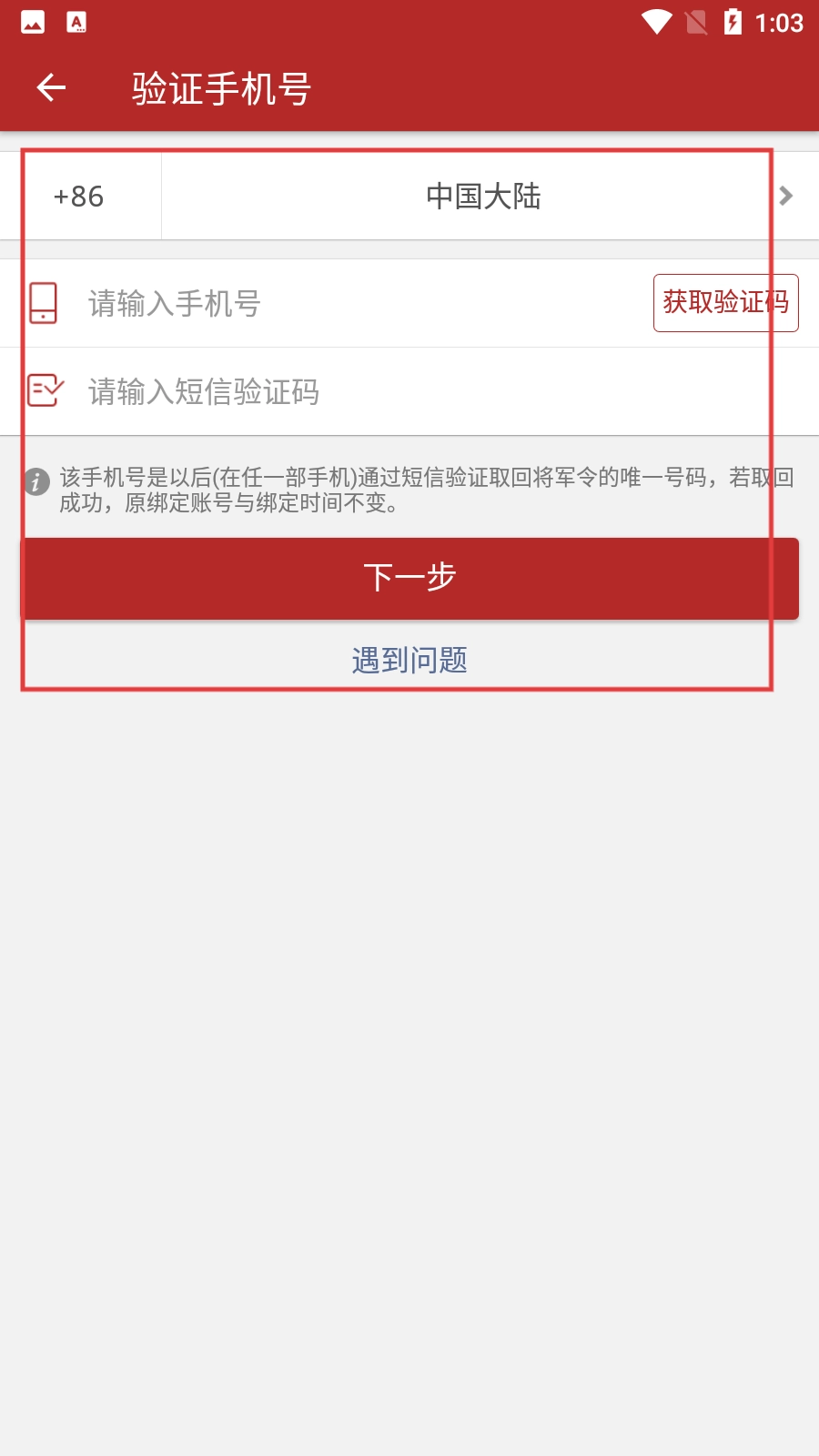The image size is (819, 1456).
Task: Continue with the 下一步 button
Action: 409,578
